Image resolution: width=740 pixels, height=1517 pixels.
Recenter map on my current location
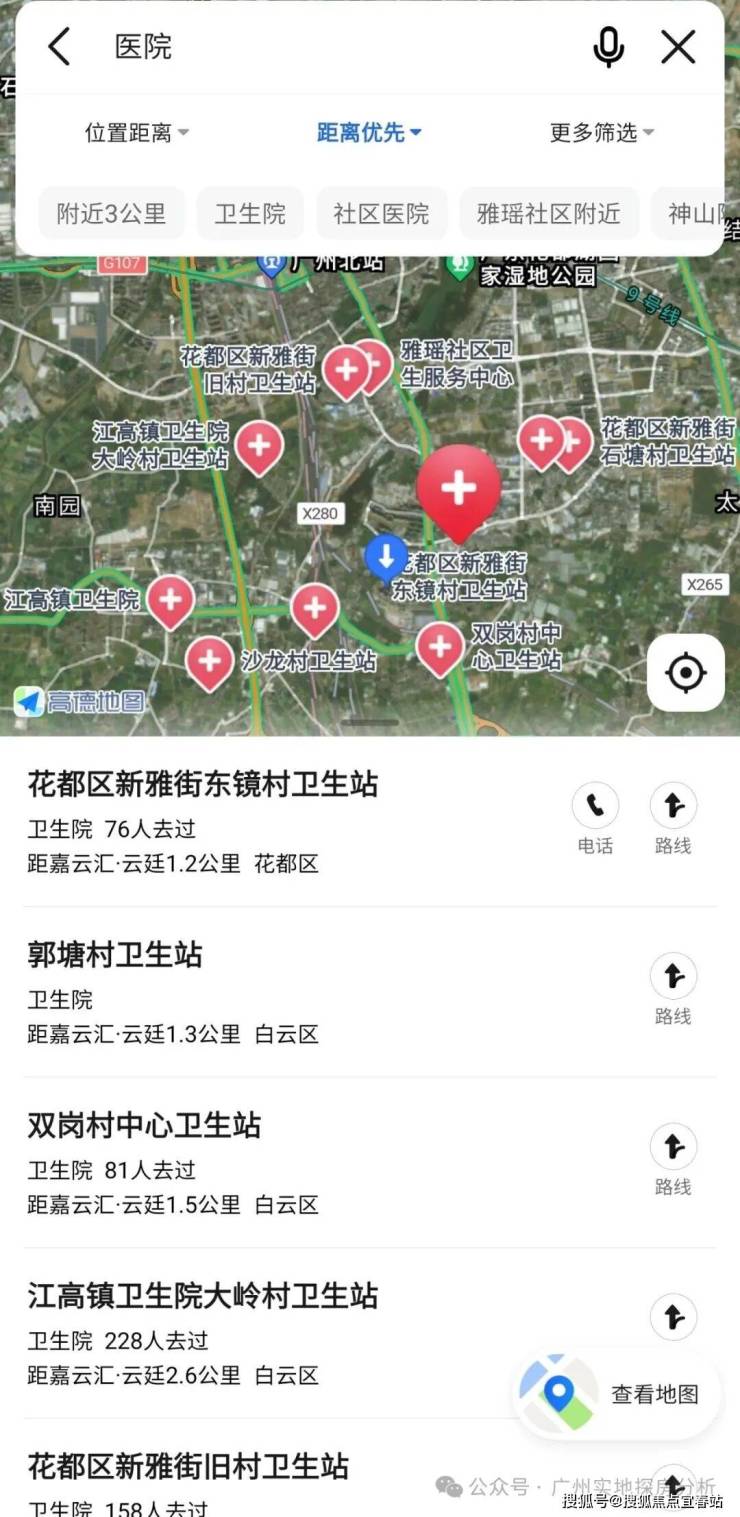(685, 673)
